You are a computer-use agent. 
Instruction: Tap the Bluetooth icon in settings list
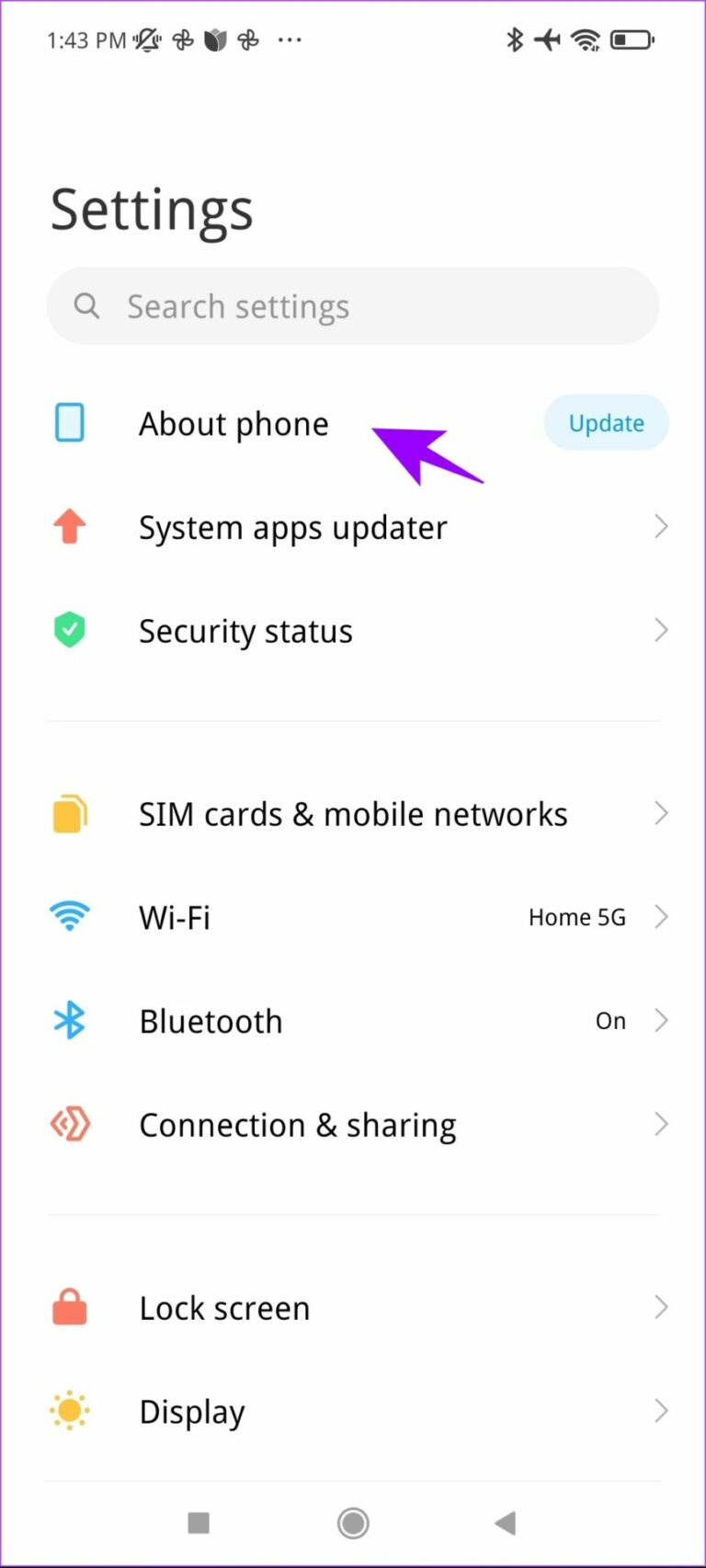[x=70, y=1020]
